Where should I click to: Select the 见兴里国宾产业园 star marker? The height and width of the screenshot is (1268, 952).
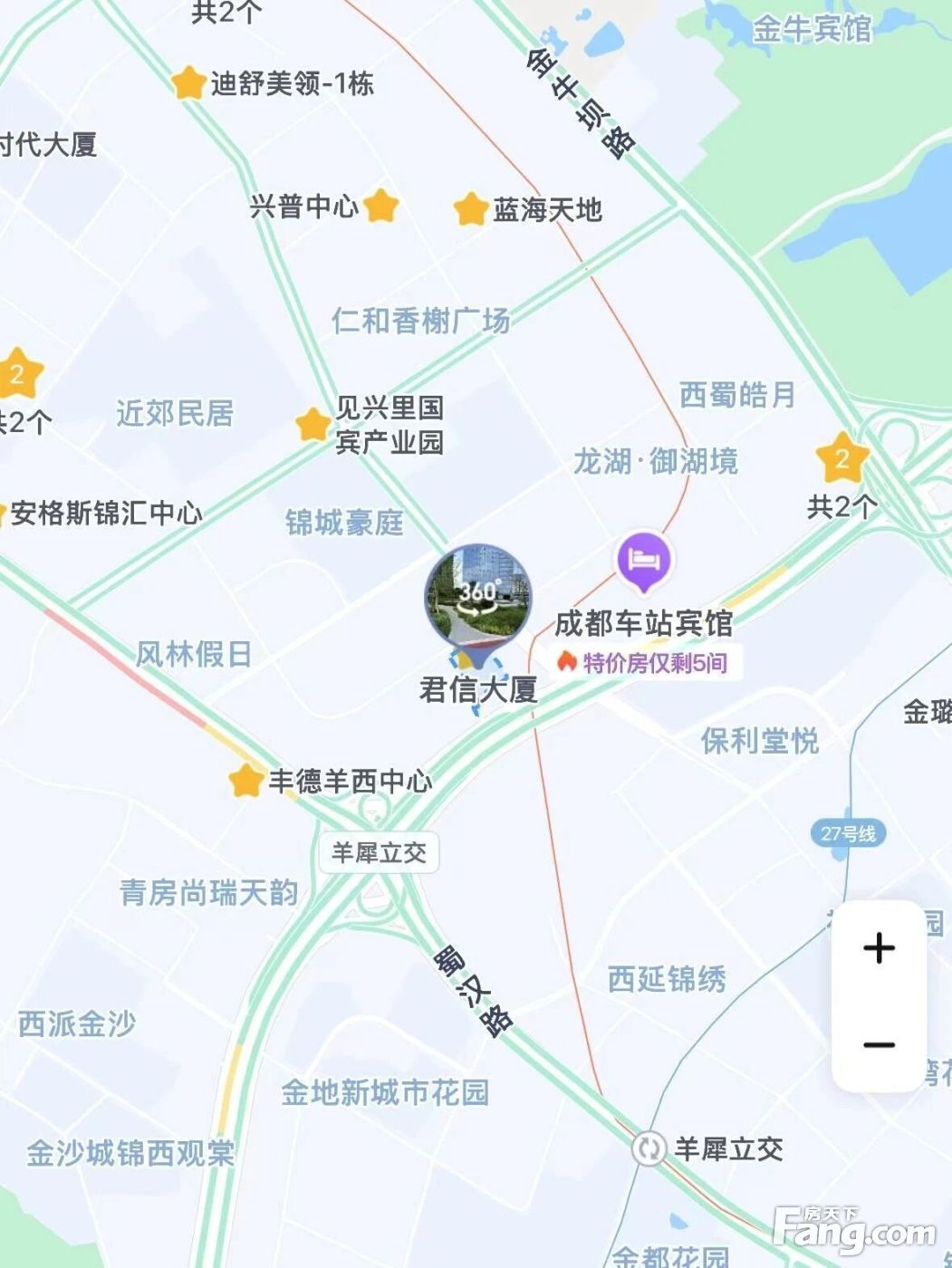313,424
